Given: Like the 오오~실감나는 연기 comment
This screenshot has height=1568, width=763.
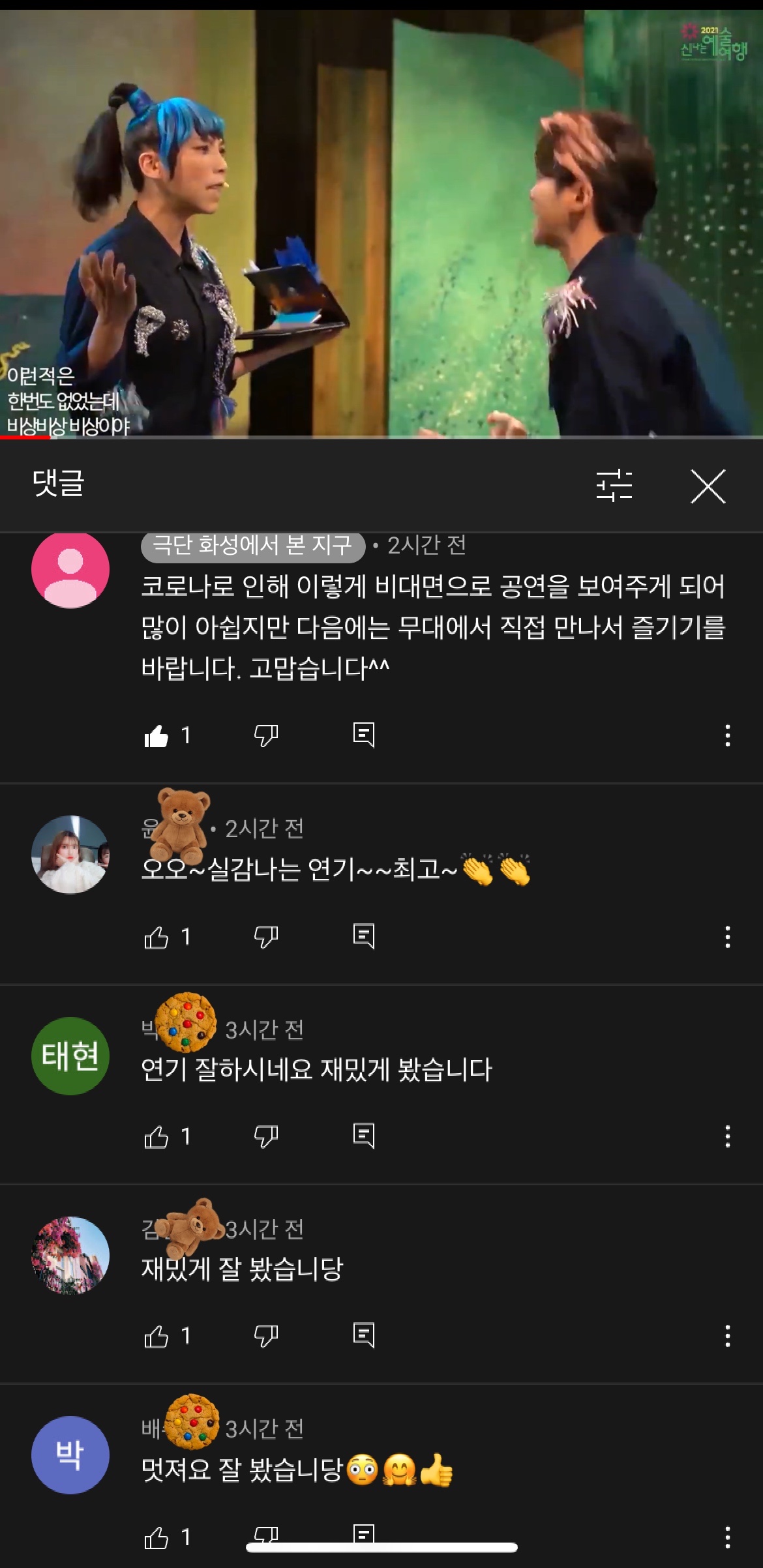Looking at the screenshot, I should (x=157, y=938).
